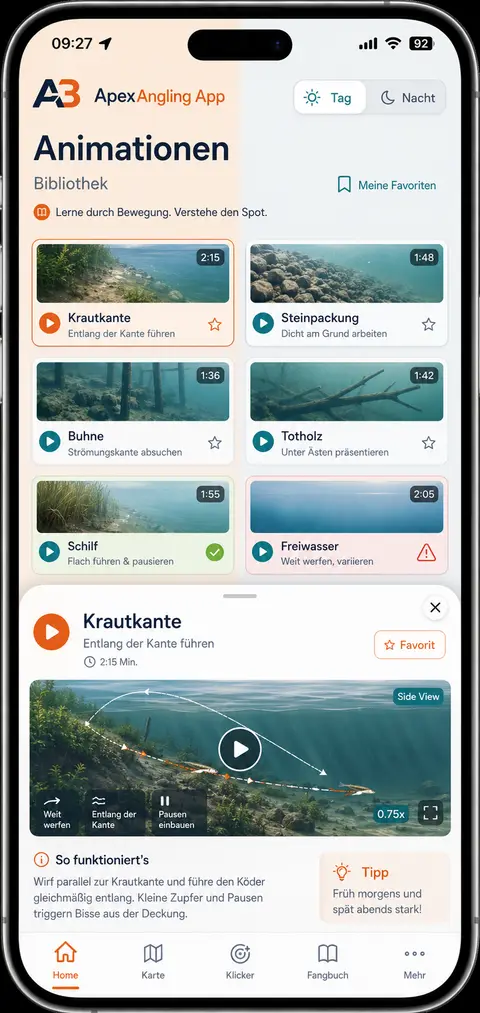Open the Klicker tab

coord(240,961)
